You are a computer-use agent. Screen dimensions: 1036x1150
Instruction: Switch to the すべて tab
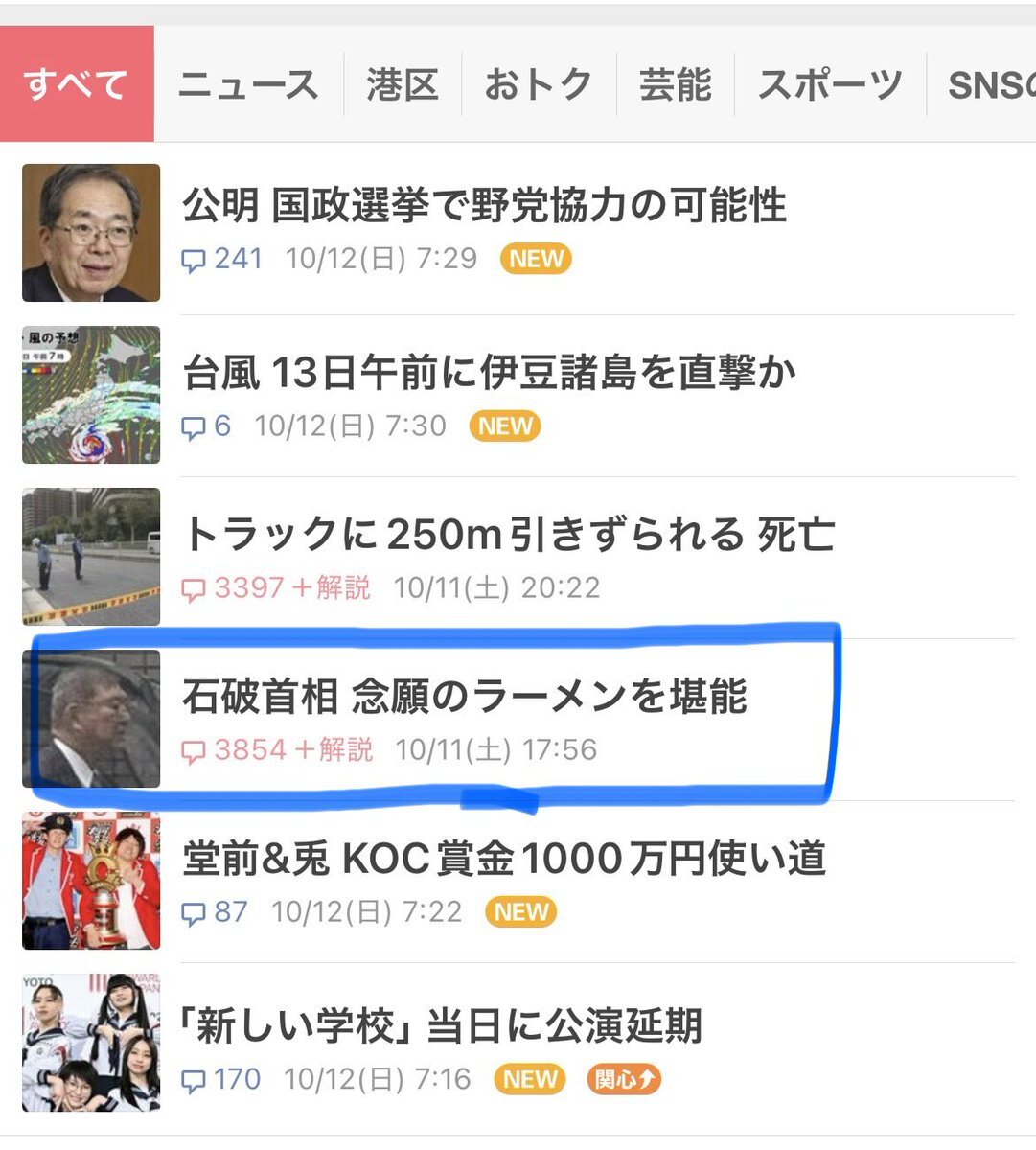[x=77, y=84]
